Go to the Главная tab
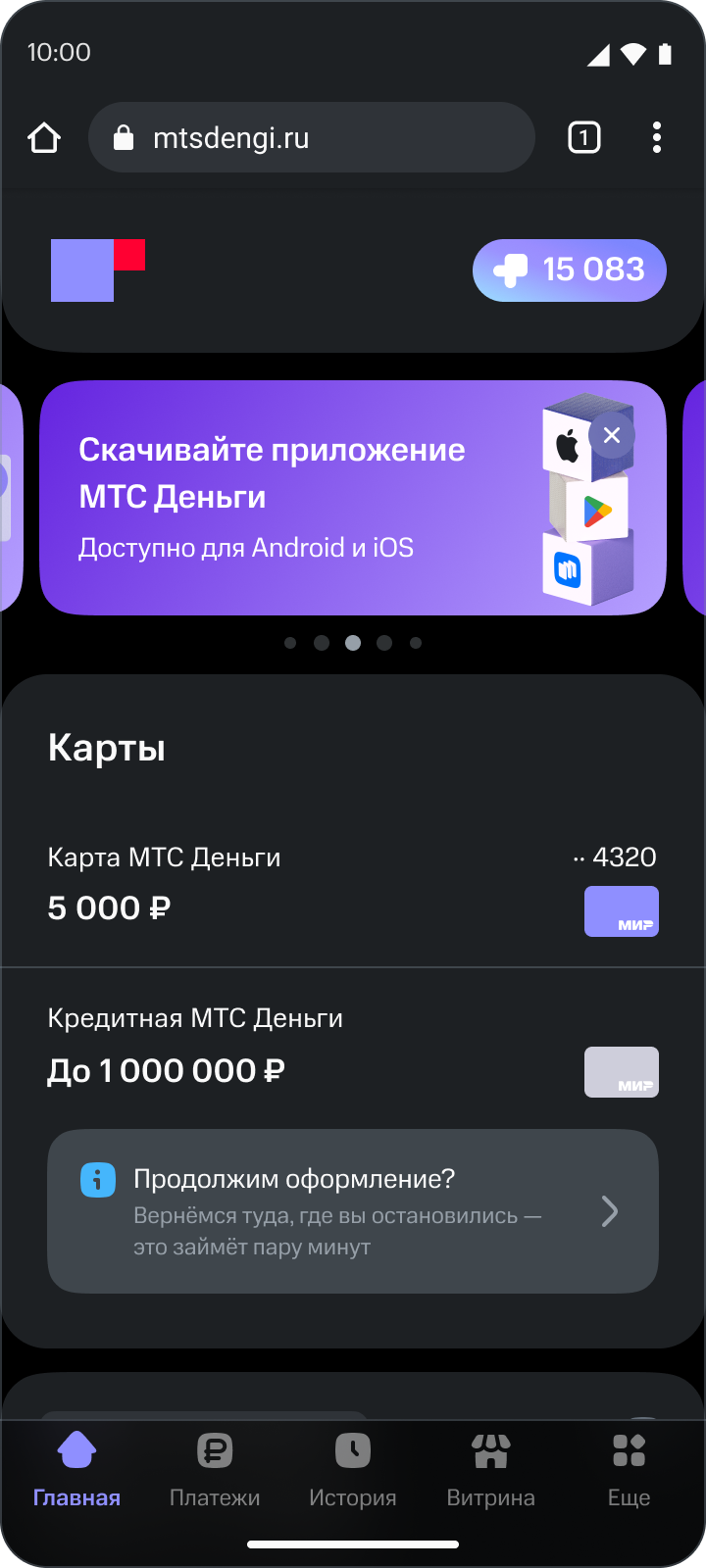Viewport: 706px width, 1568px height. [x=76, y=1470]
